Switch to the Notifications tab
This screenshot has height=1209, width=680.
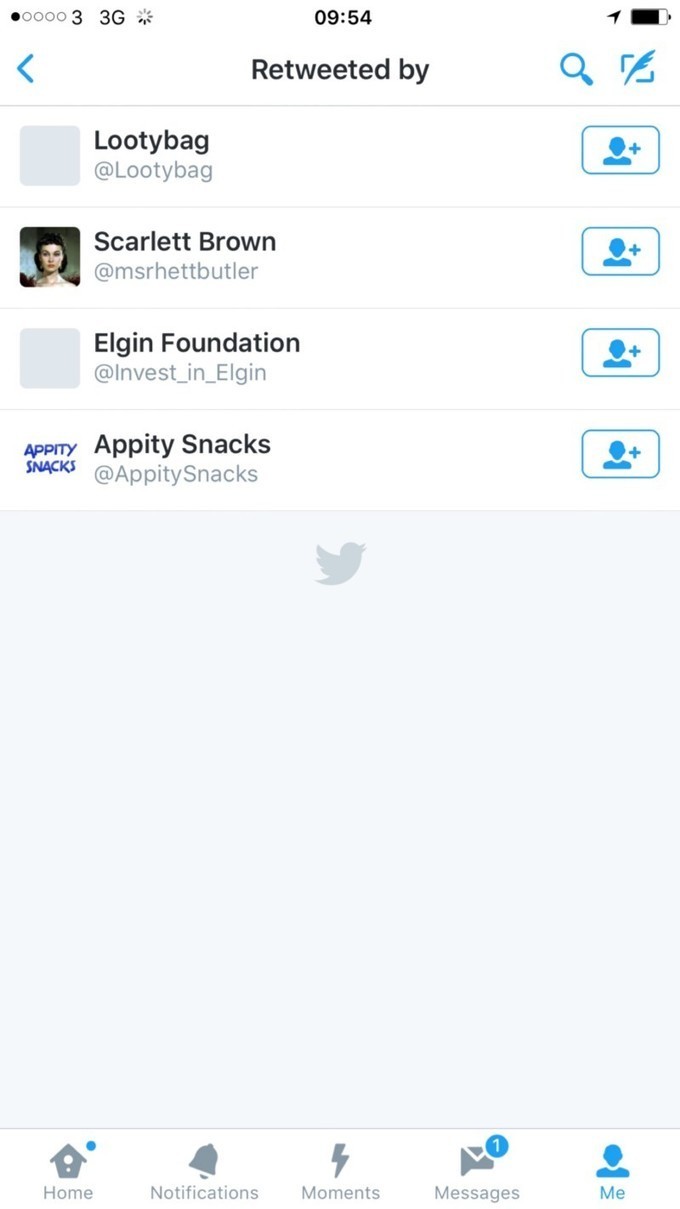pos(204,1170)
